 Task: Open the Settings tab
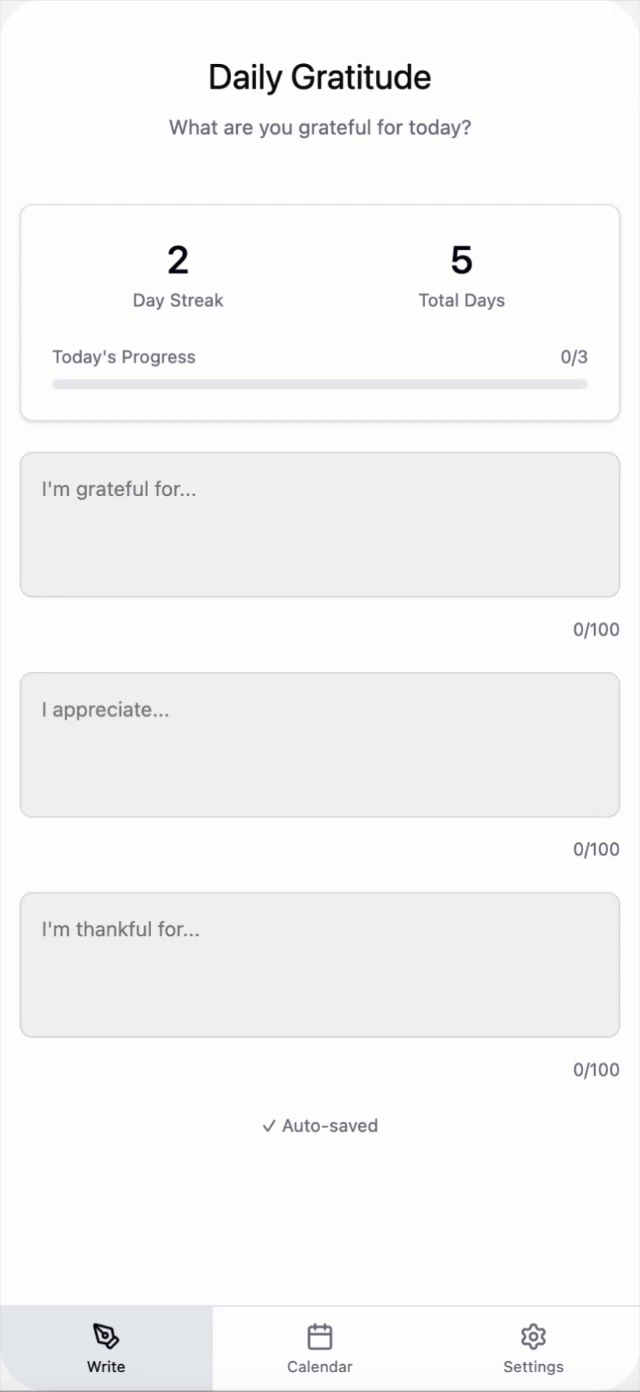tap(533, 1349)
